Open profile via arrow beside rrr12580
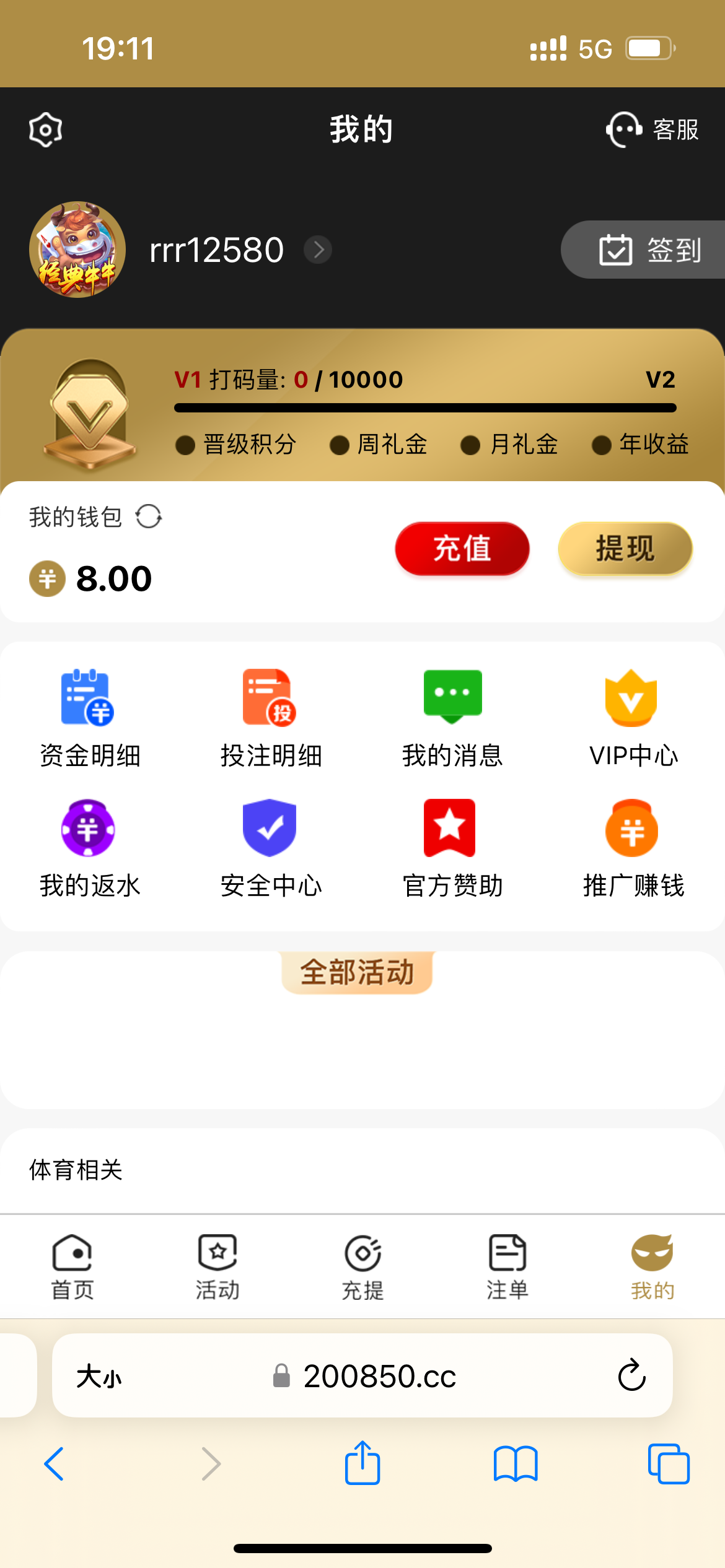The height and width of the screenshot is (1568, 725). pos(318,250)
